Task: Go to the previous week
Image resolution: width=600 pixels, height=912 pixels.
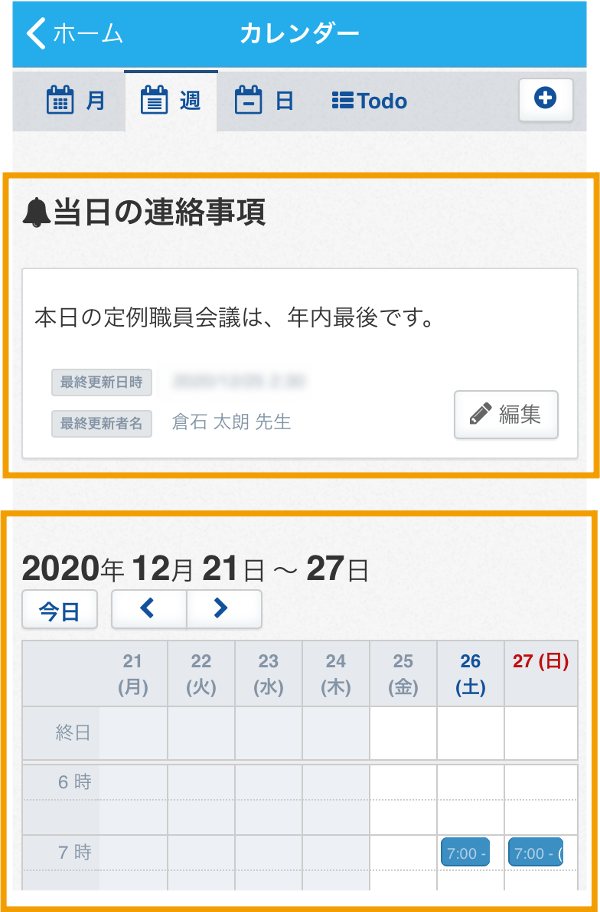Action: point(148,608)
